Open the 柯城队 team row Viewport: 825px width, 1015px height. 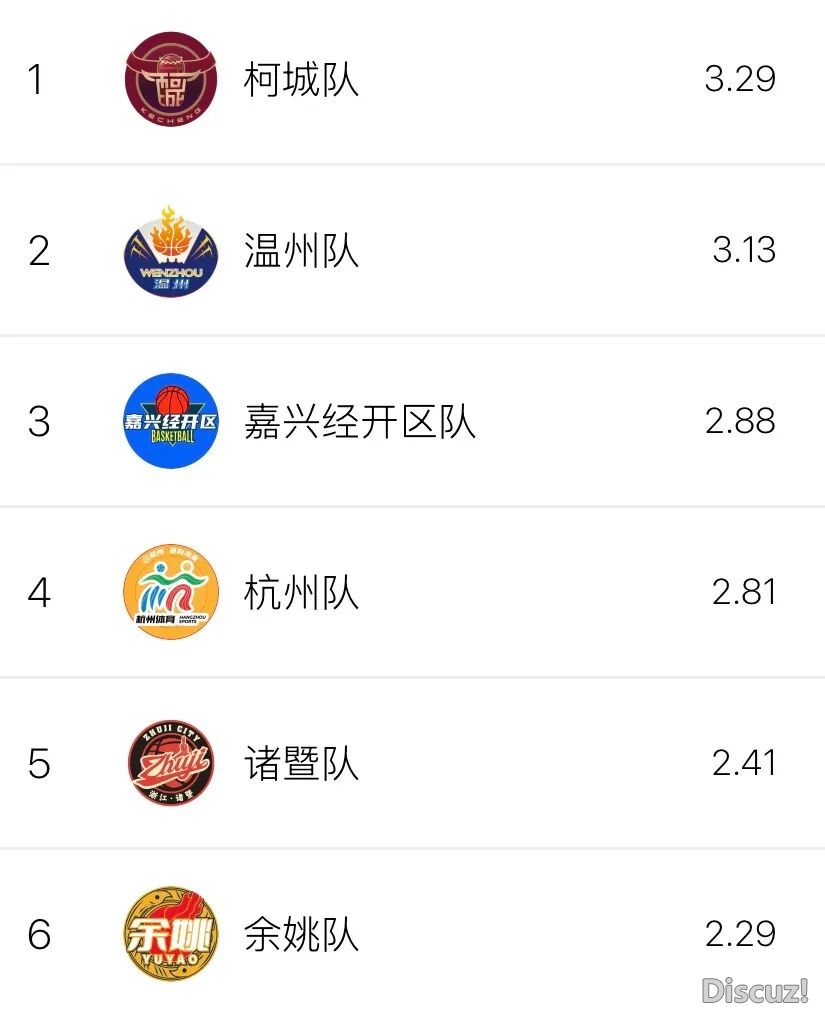[x=301, y=79]
